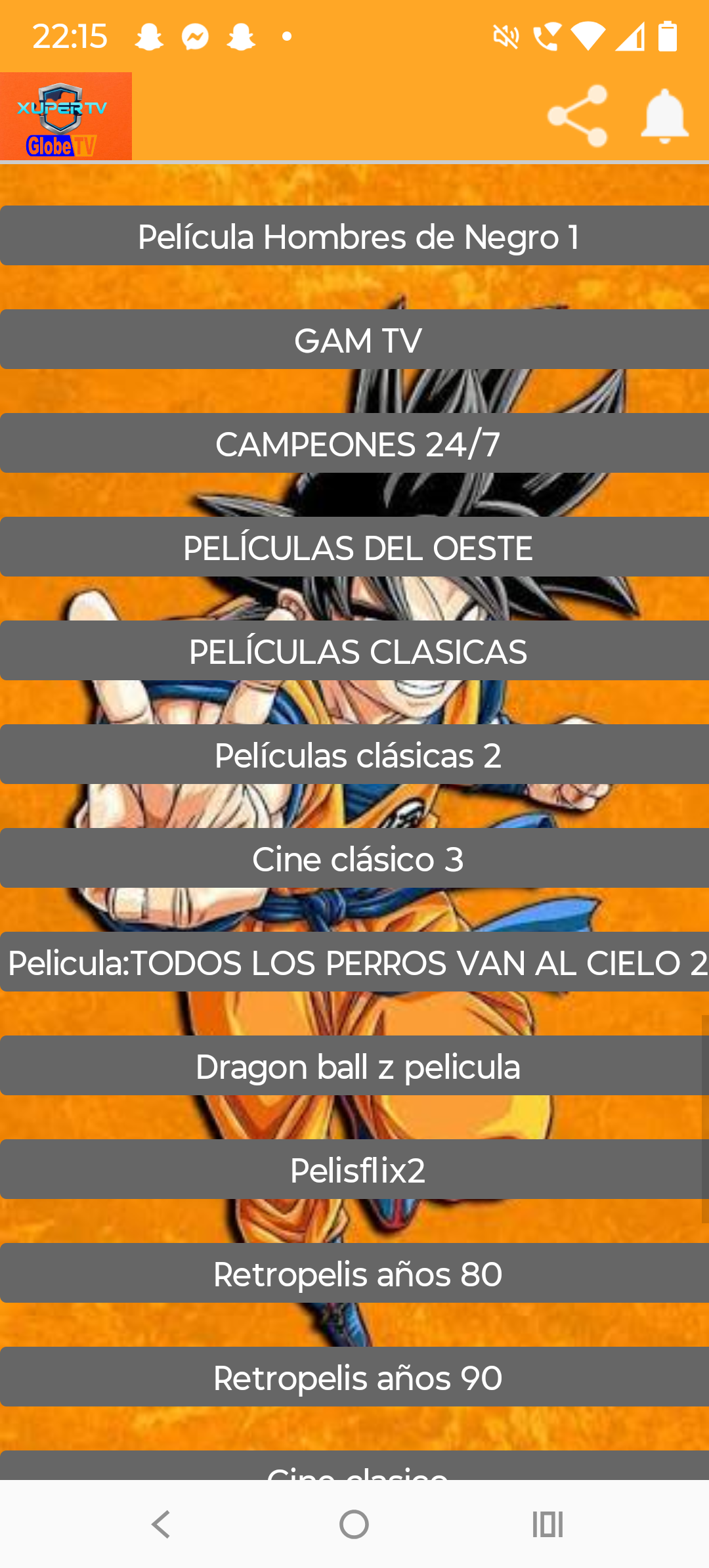Viewport: 709px width, 1568px height.
Task: Share the app using the share icon
Action: coord(577,116)
